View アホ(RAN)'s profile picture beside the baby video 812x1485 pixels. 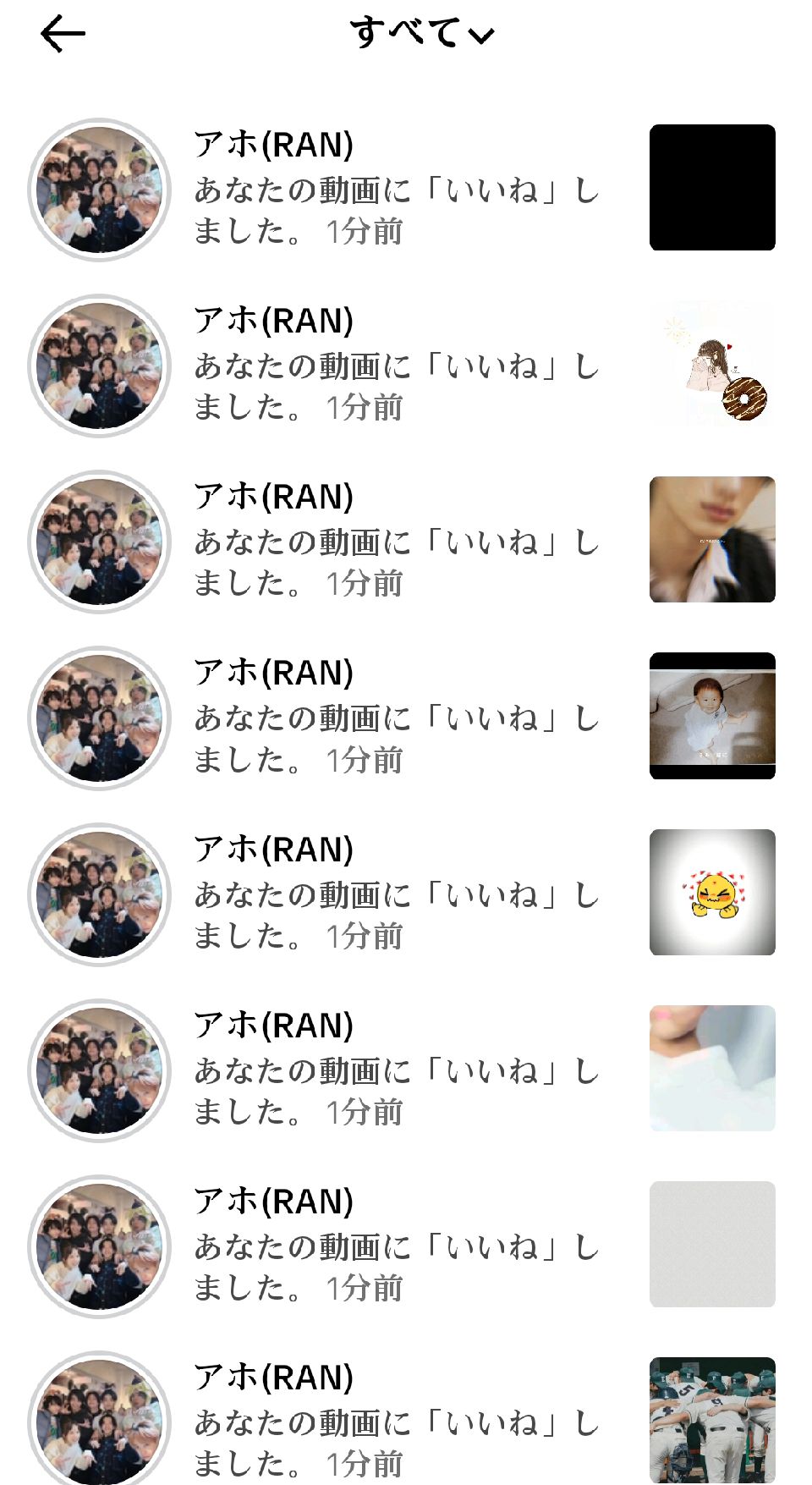(x=100, y=718)
